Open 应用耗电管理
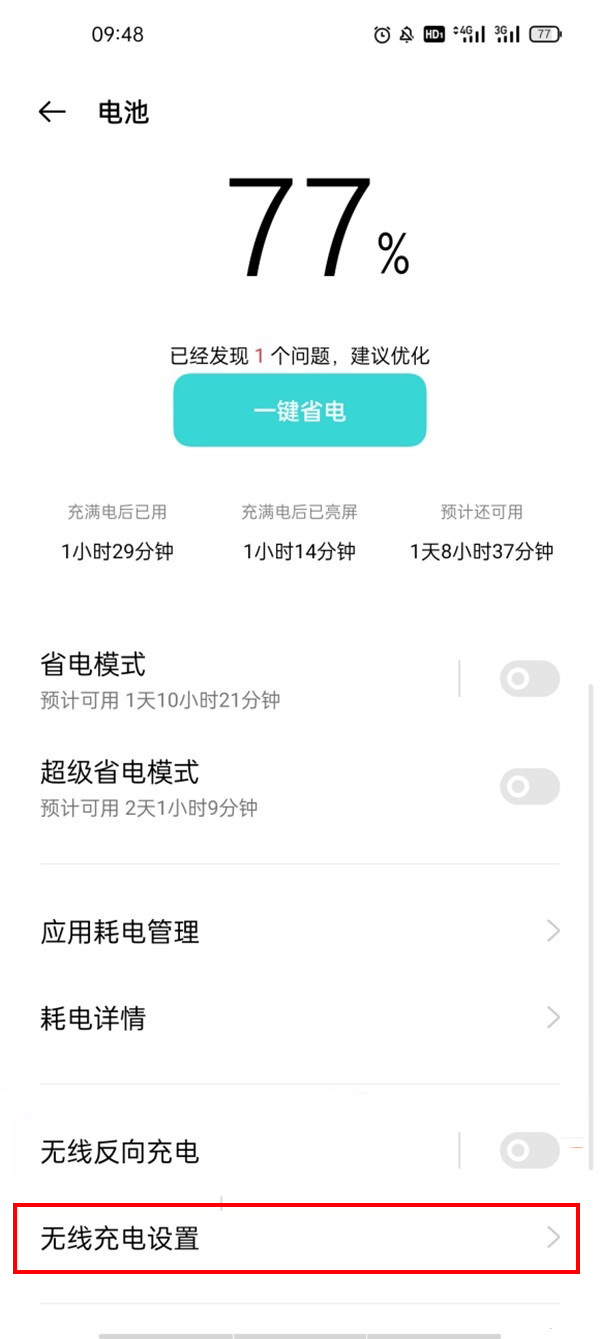Screen dimensions: 600x1339 pyautogui.click(x=300, y=932)
